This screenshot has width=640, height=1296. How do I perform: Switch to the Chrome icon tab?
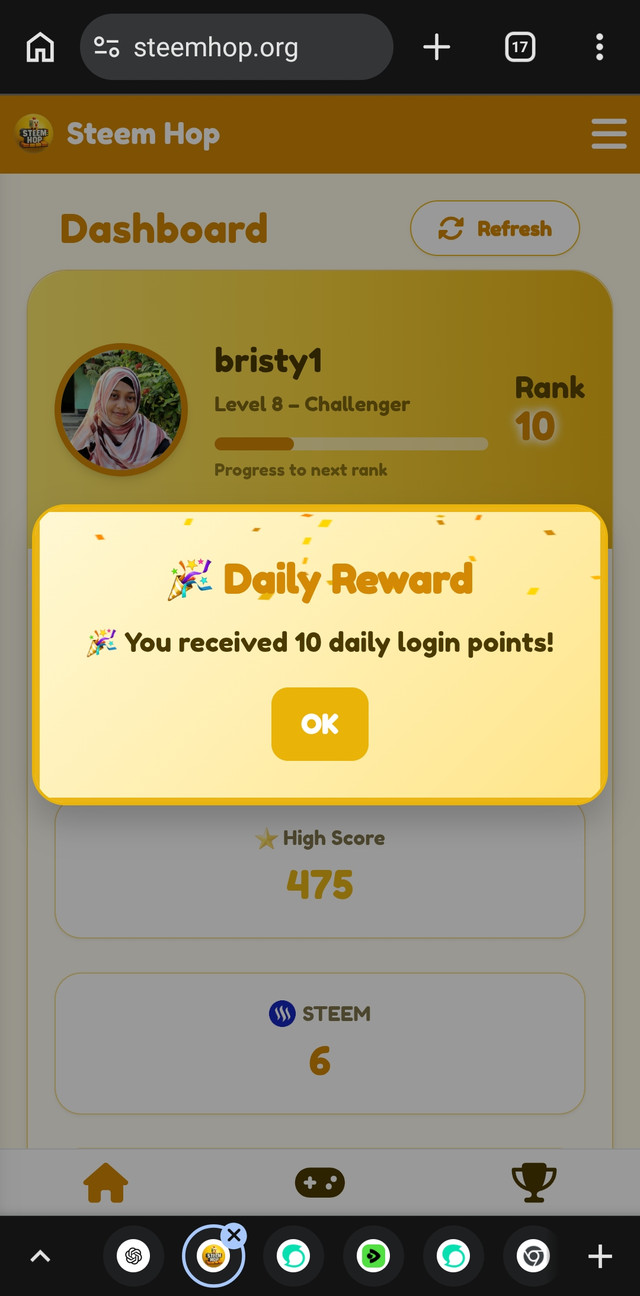534,1256
